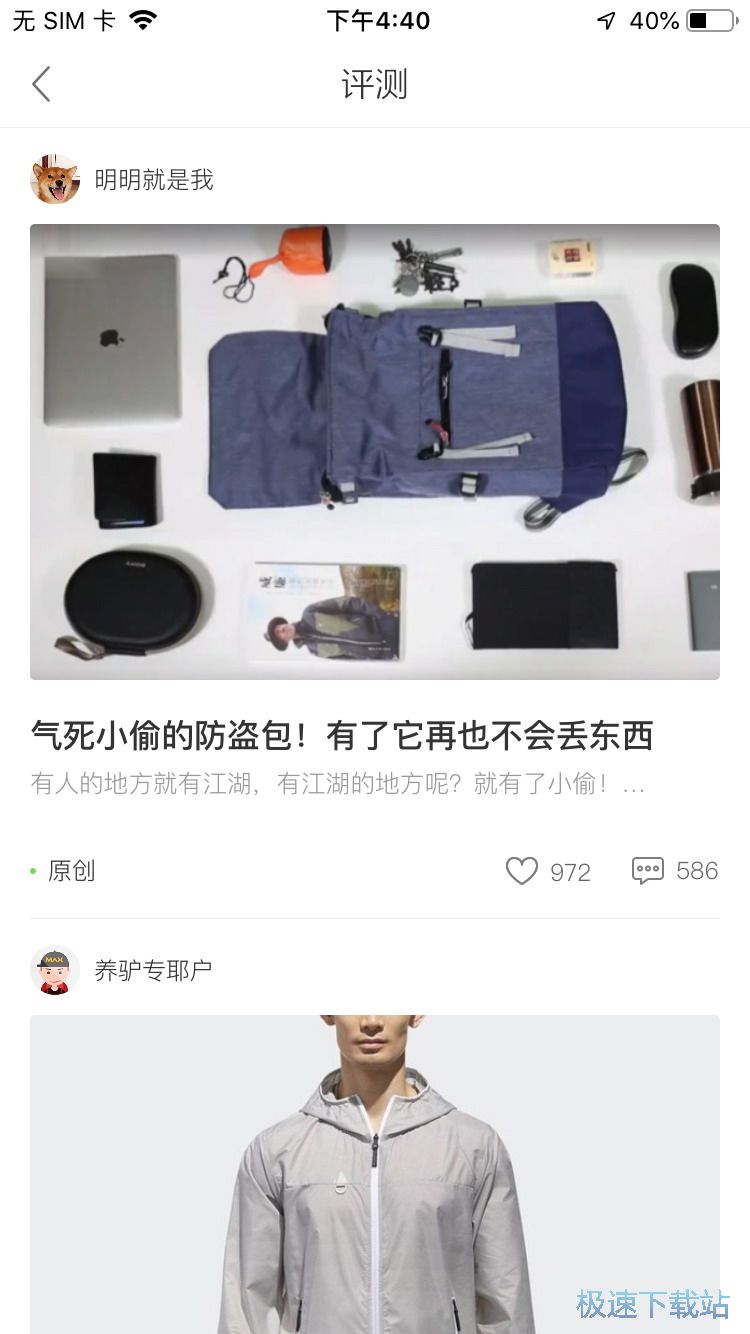The height and width of the screenshot is (1334, 750).
Task: Open the gray jacket review image
Action: (375, 1170)
